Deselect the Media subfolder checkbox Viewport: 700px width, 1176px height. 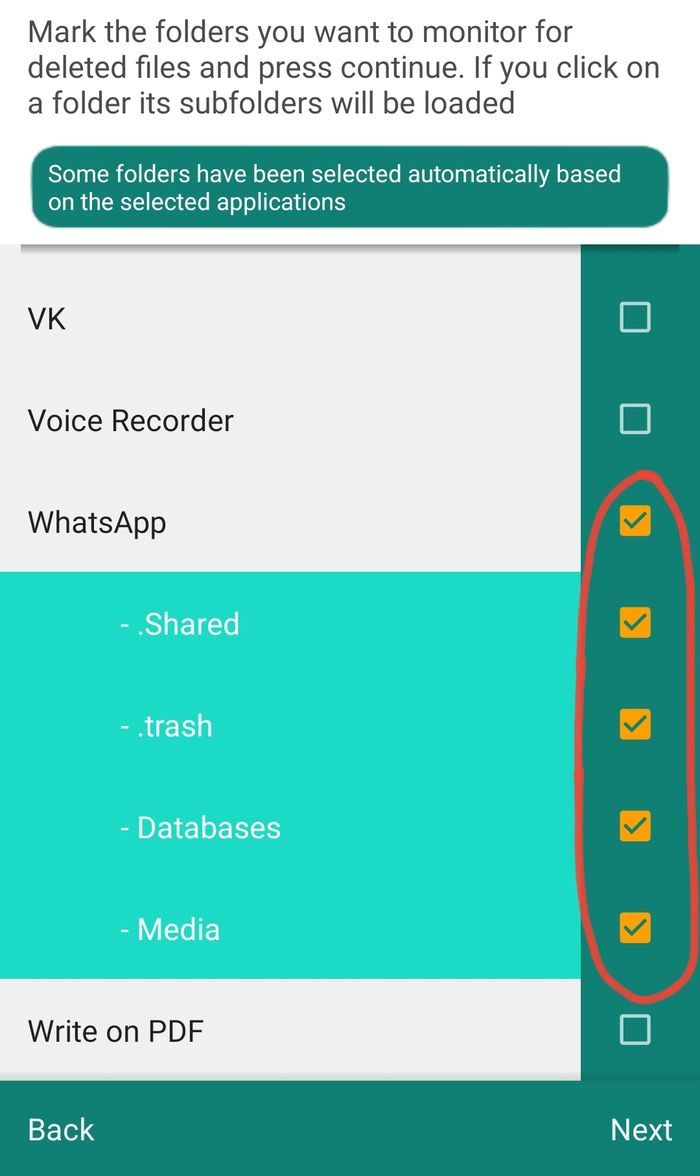coord(635,928)
